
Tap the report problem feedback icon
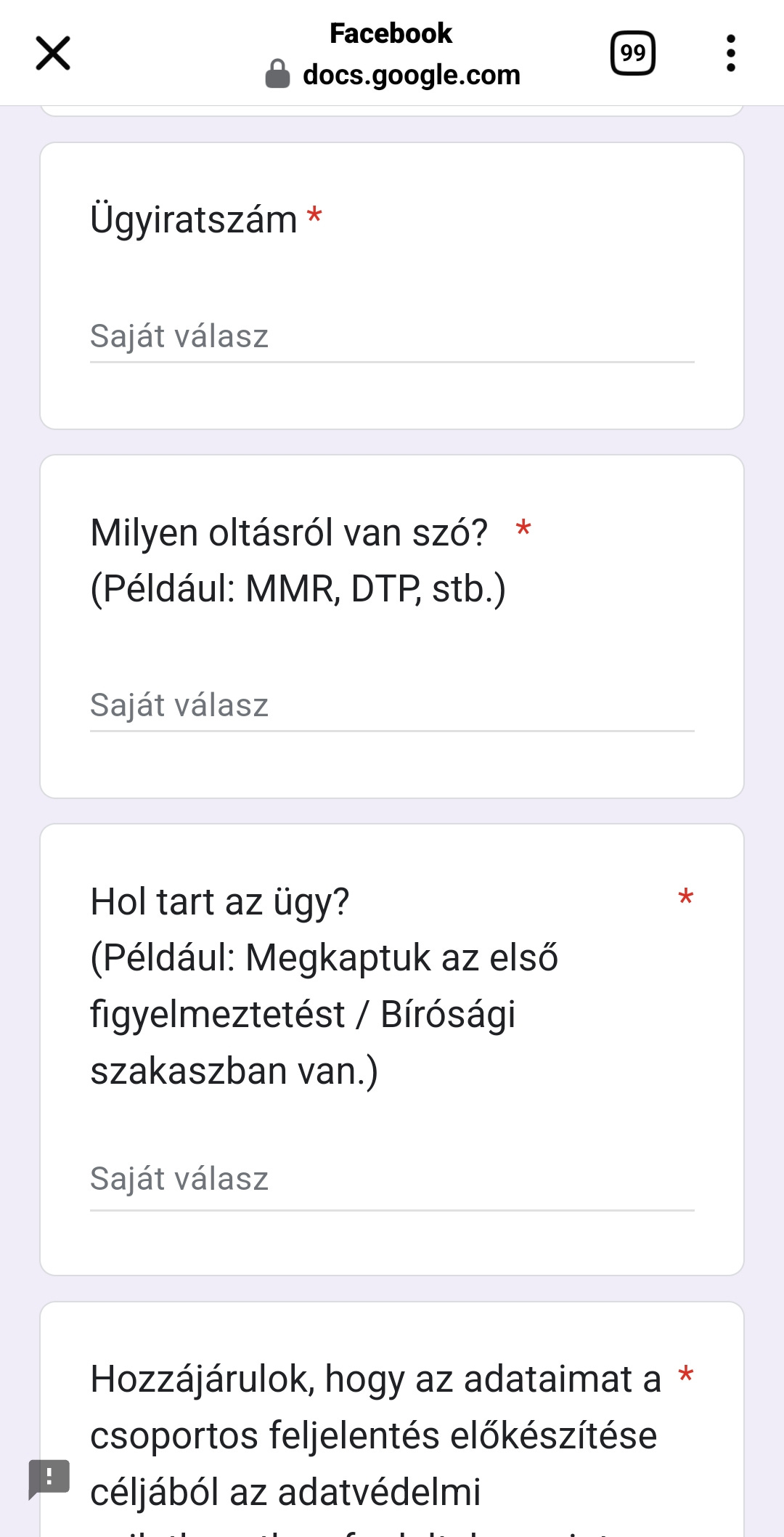click(x=49, y=1478)
